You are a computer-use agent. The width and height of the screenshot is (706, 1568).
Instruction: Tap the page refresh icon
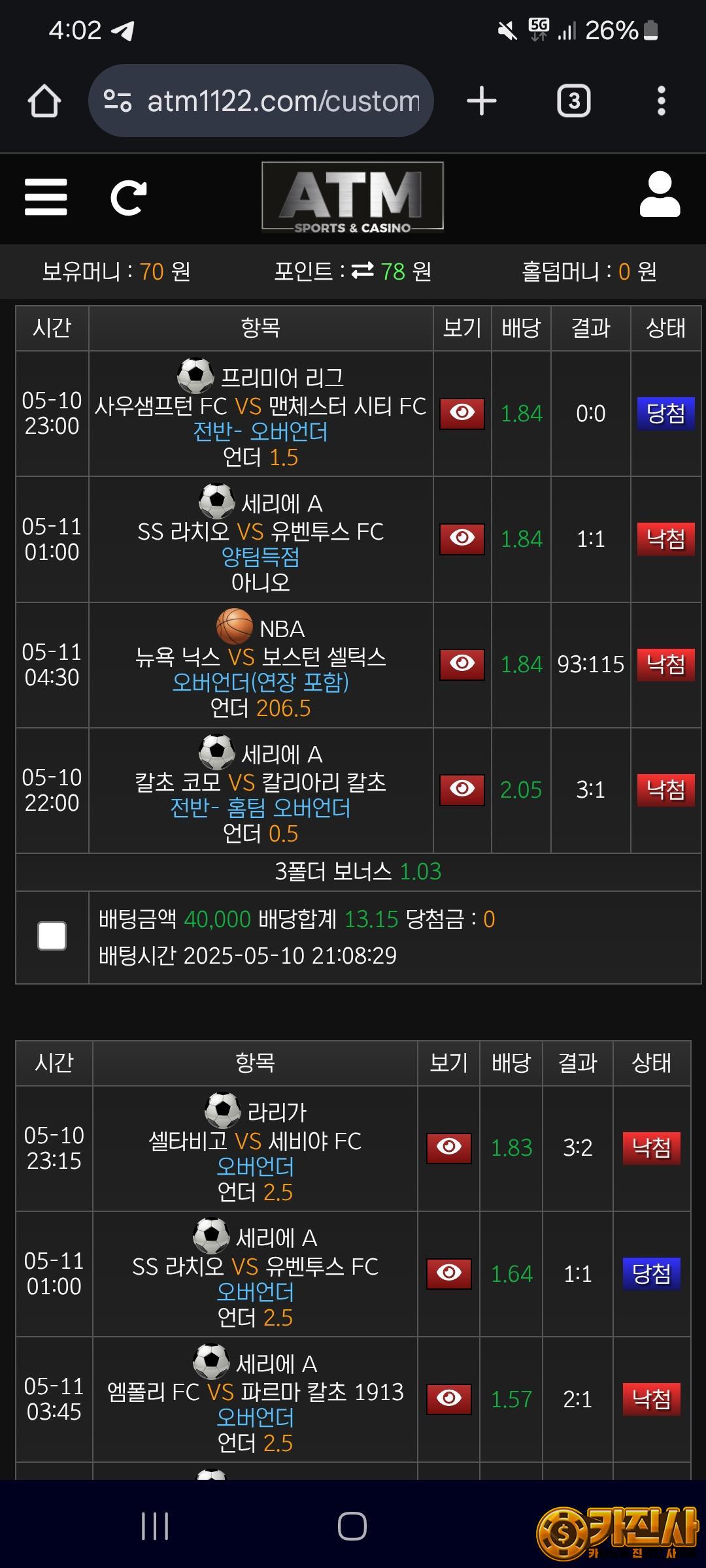128,197
